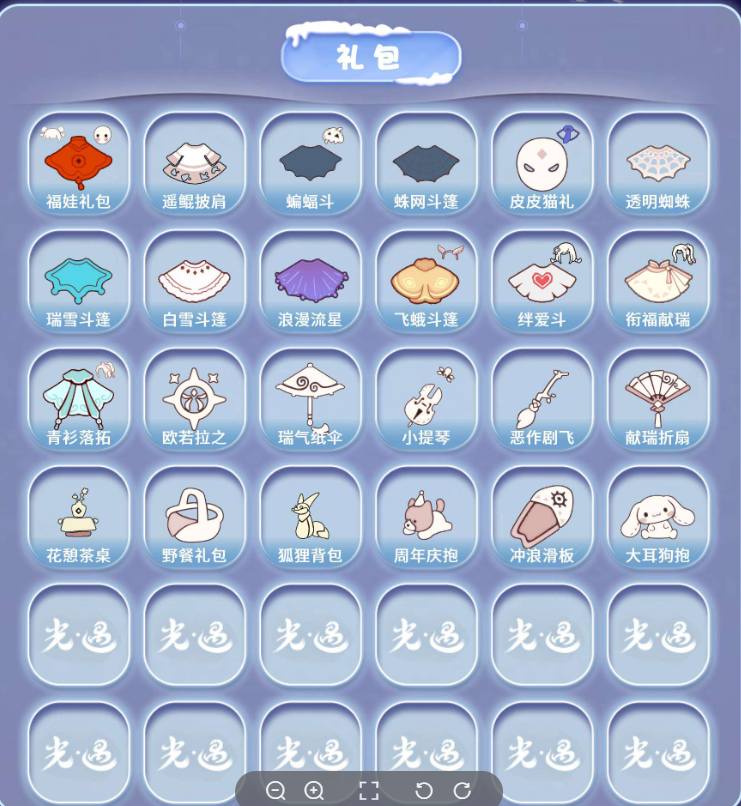Click the 礼包 title banner
The width and height of the screenshot is (741, 806).
pyautogui.click(x=370, y=57)
